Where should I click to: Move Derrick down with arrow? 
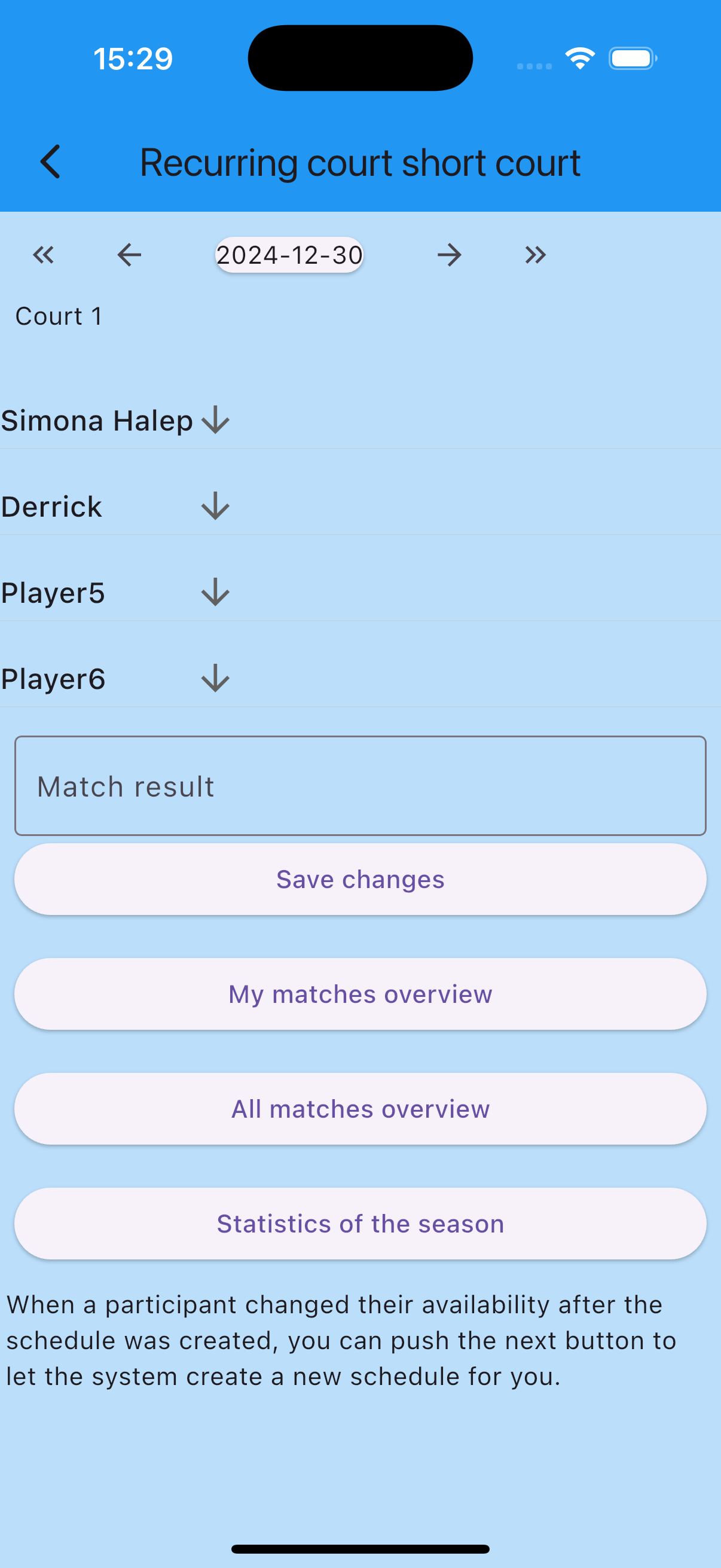[215, 507]
